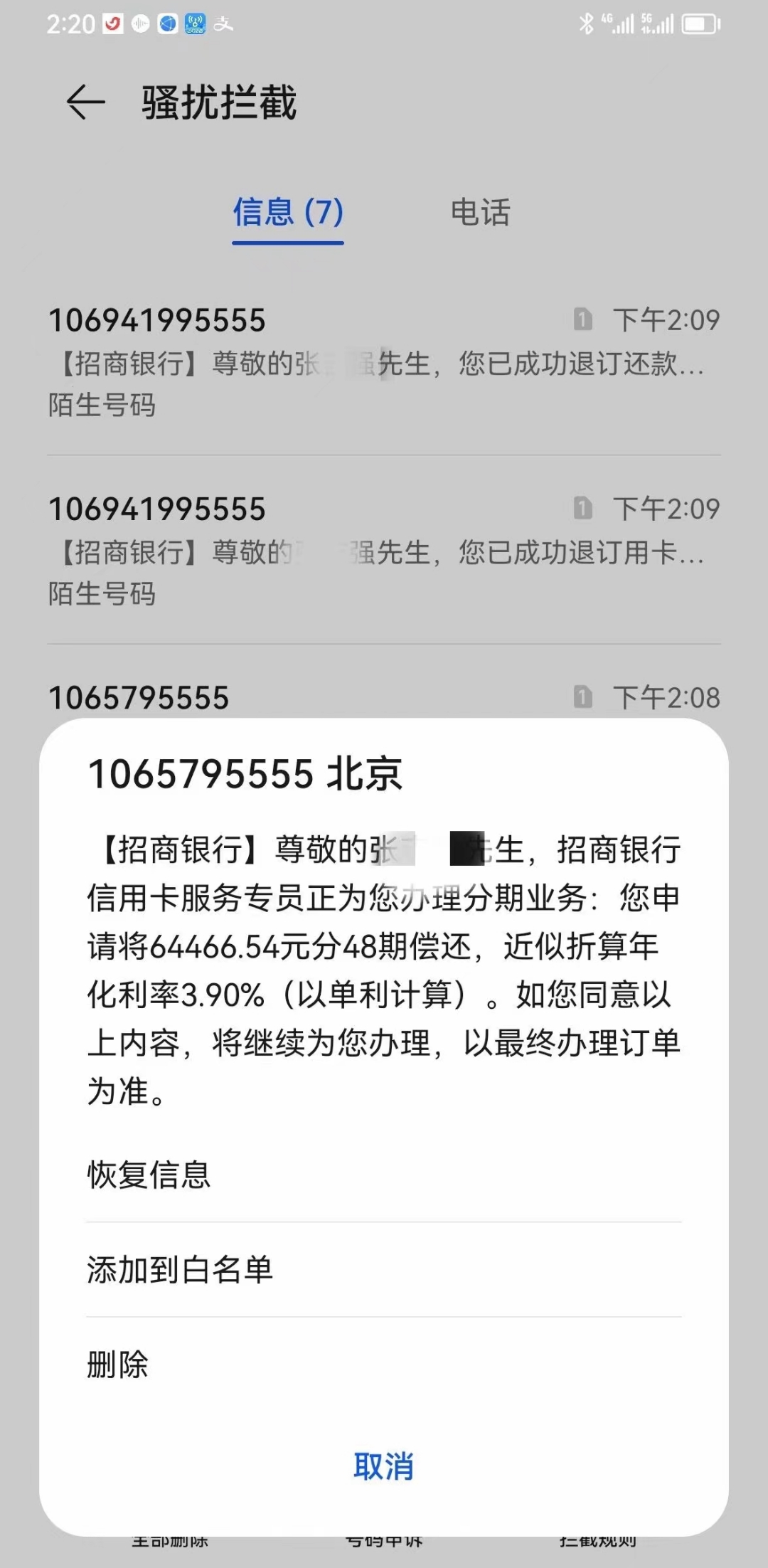Choose 添加到白名单 option
768x1568 pixels.
pos(180,1270)
